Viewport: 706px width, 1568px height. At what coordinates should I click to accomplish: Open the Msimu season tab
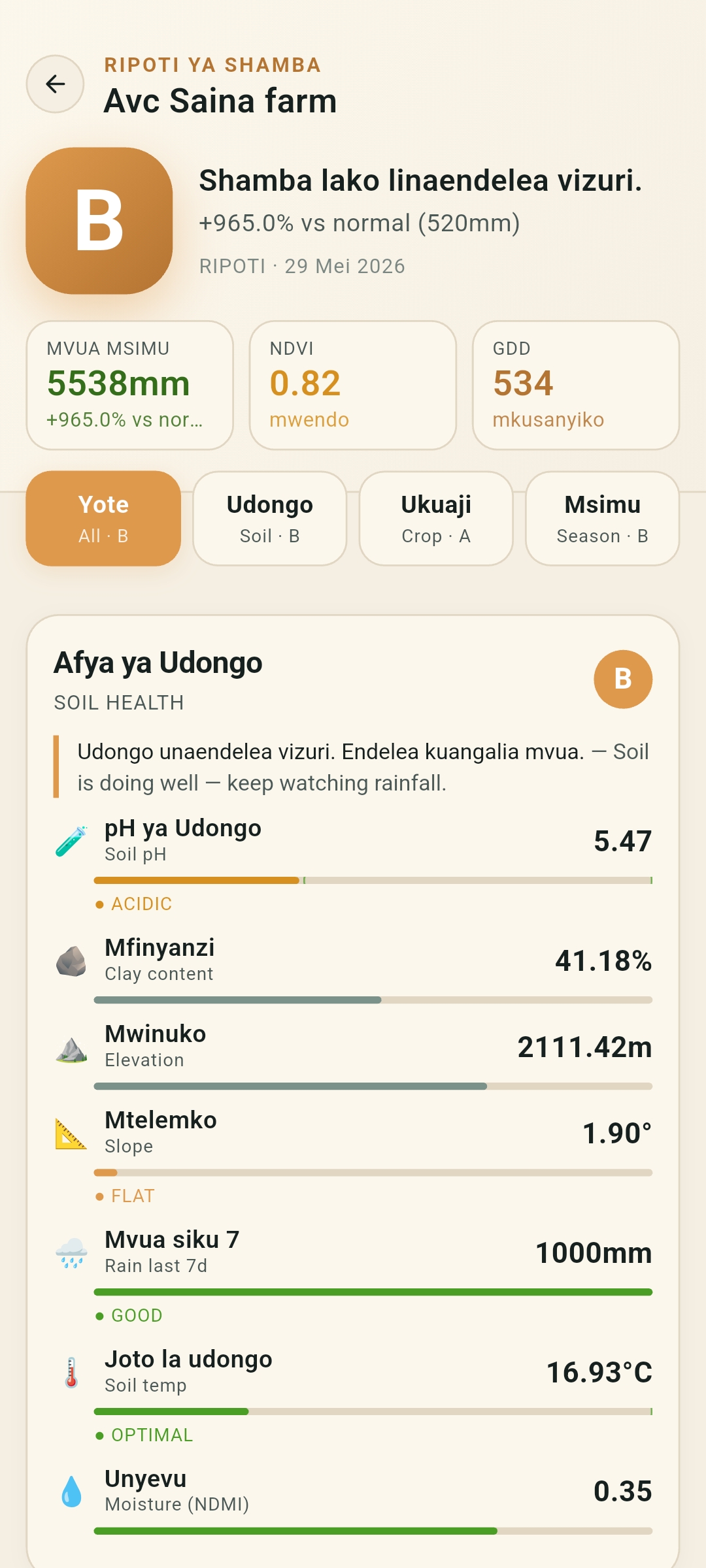[x=602, y=519]
